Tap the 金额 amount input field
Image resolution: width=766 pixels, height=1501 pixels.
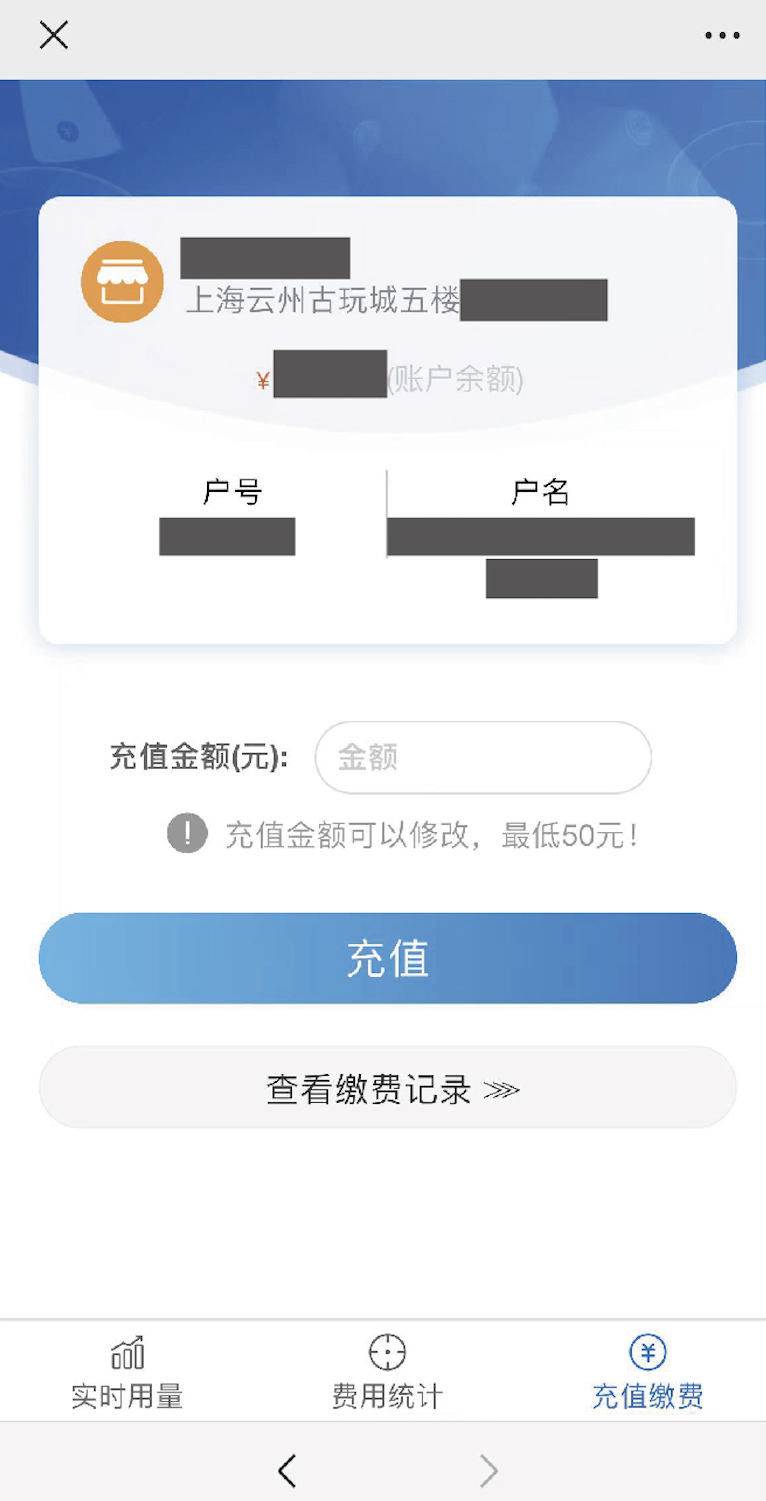[483, 758]
